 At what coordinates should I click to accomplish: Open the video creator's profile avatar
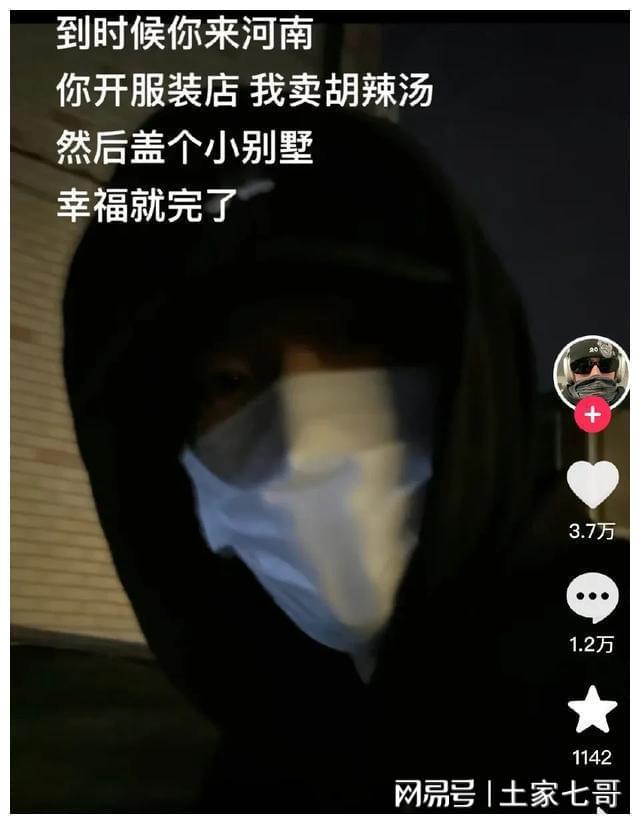(592, 369)
